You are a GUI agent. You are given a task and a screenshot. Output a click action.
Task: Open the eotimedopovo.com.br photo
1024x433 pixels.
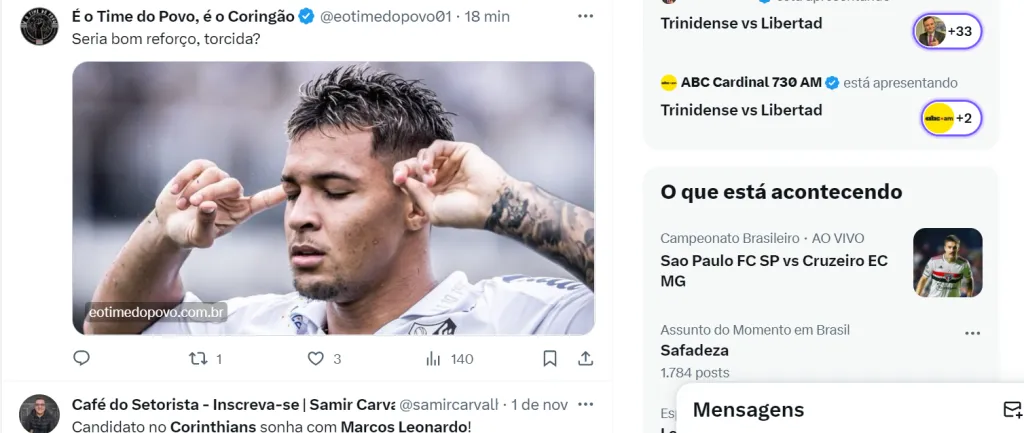point(333,198)
